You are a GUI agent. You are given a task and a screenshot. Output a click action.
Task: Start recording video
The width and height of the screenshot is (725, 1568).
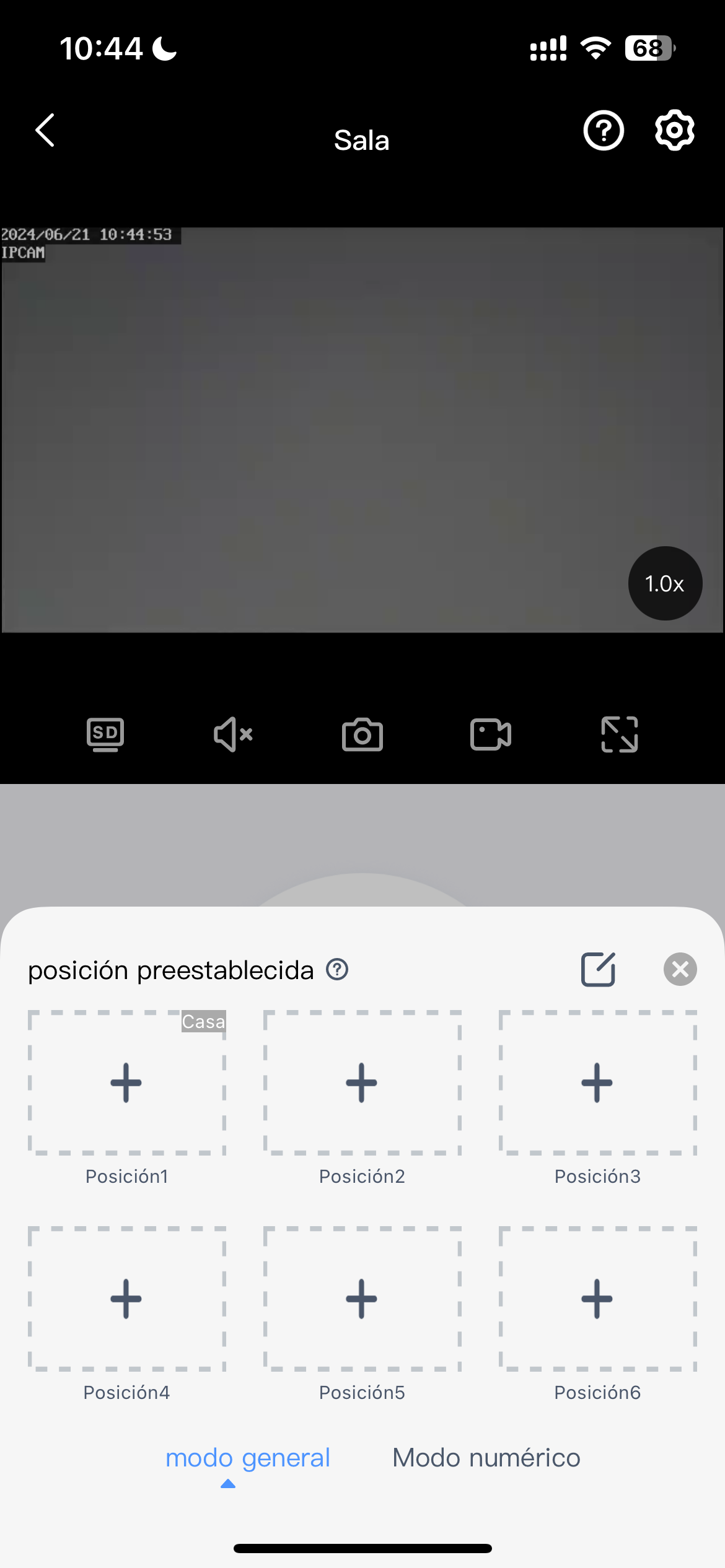(491, 734)
